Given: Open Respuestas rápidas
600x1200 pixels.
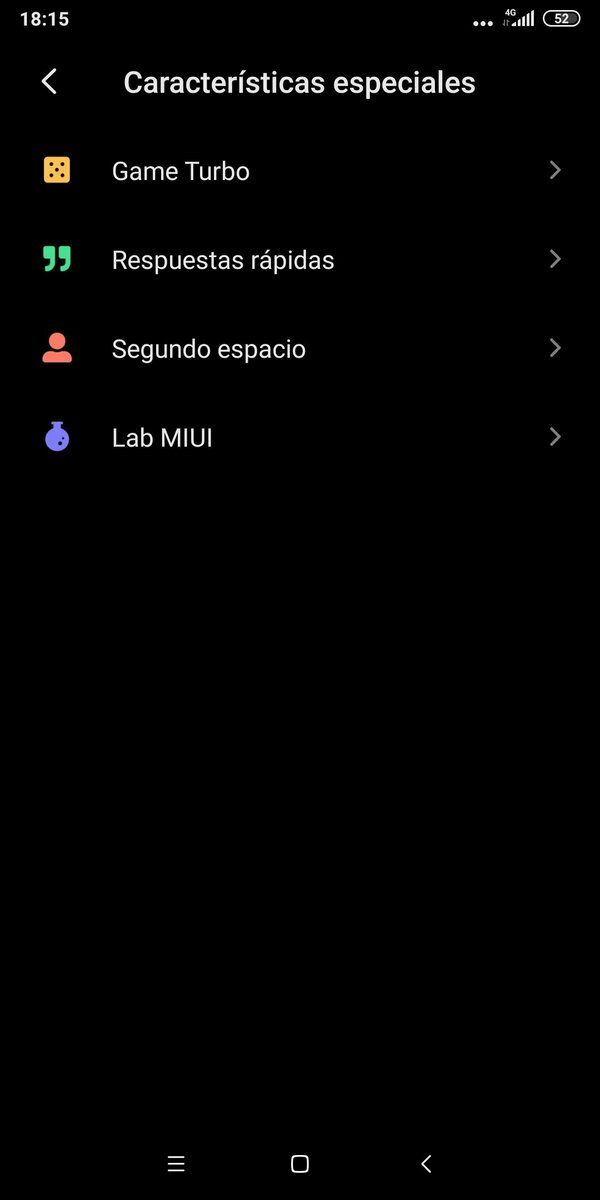Looking at the screenshot, I should [x=300, y=260].
